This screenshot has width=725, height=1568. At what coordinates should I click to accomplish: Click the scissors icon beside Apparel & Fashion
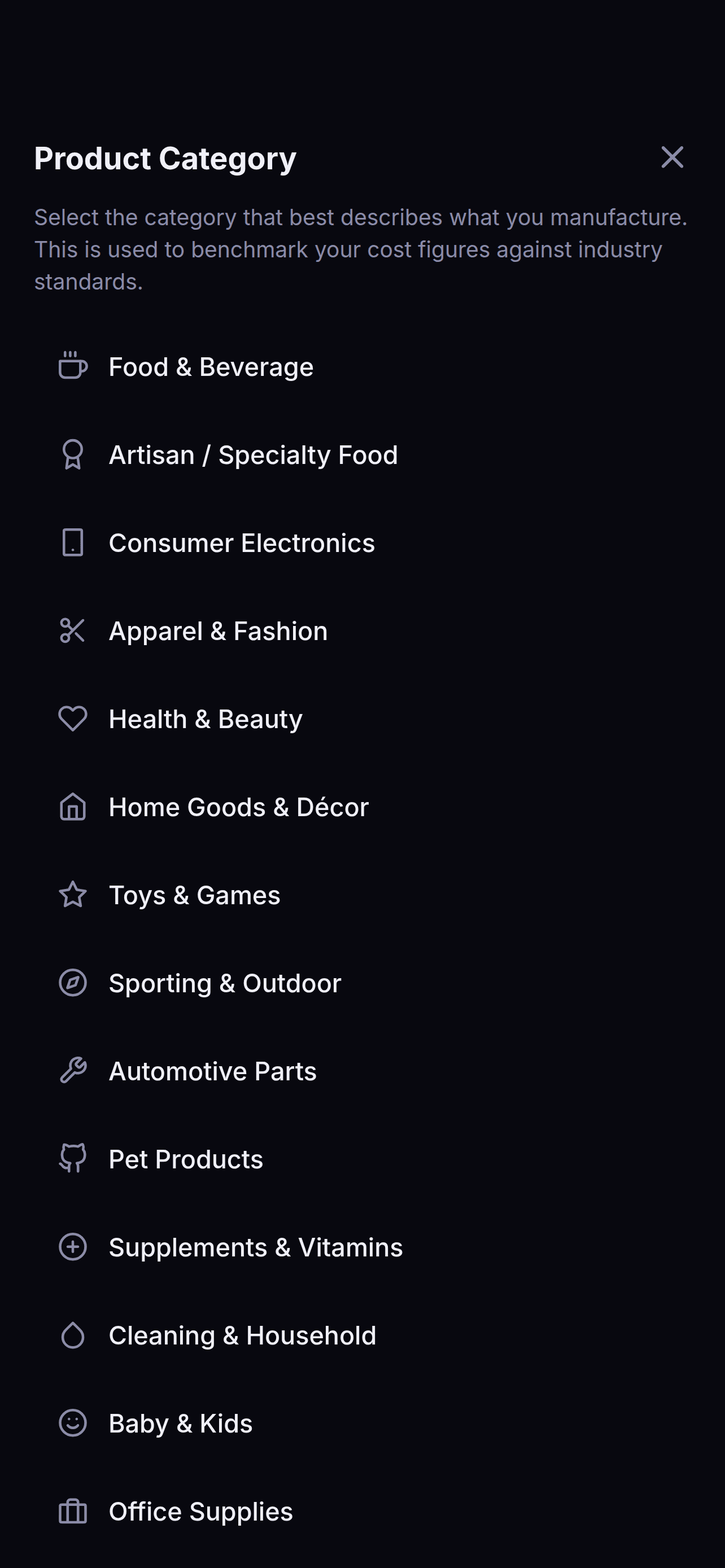click(72, 630)
